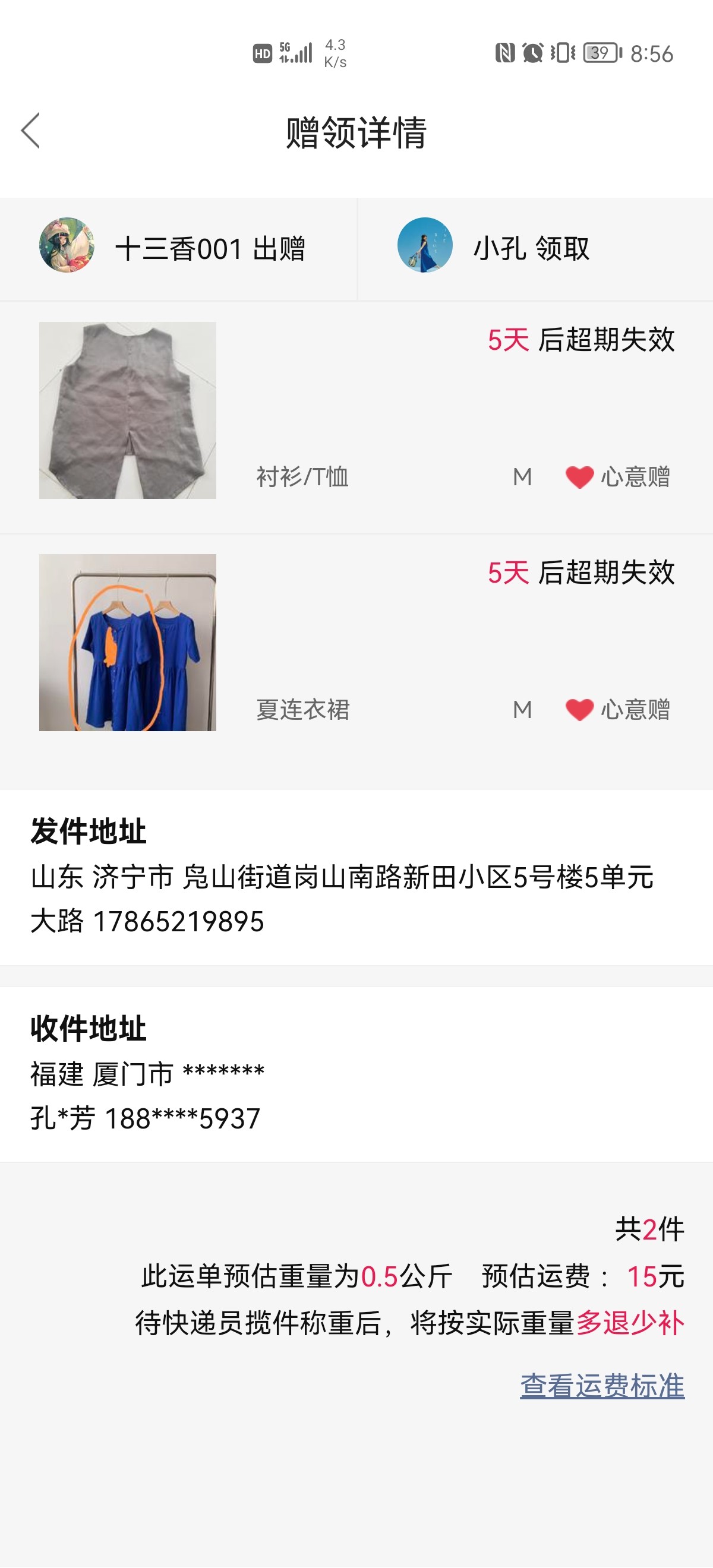View giver 十三香001's profile
The width and height of the screenshot is (713, 1568).
[x=67, y=245]
